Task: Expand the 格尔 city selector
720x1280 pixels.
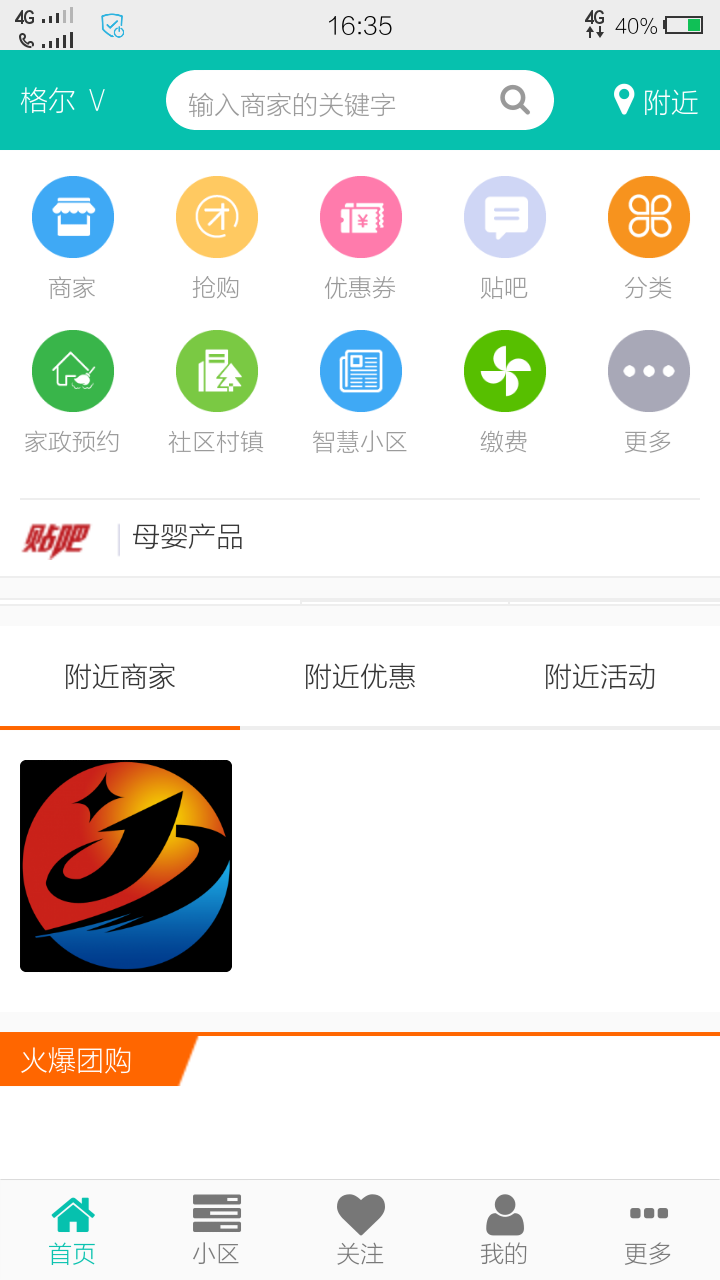Action: pos(63,100)
